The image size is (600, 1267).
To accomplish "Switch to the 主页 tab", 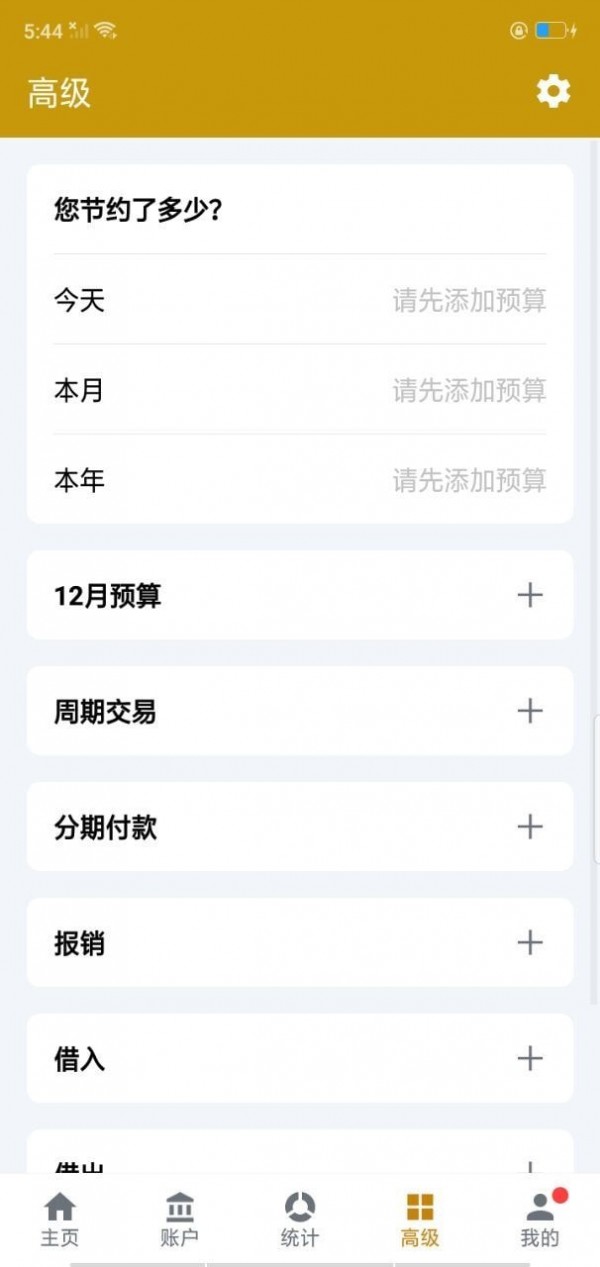I will (x=60, y=1219).
